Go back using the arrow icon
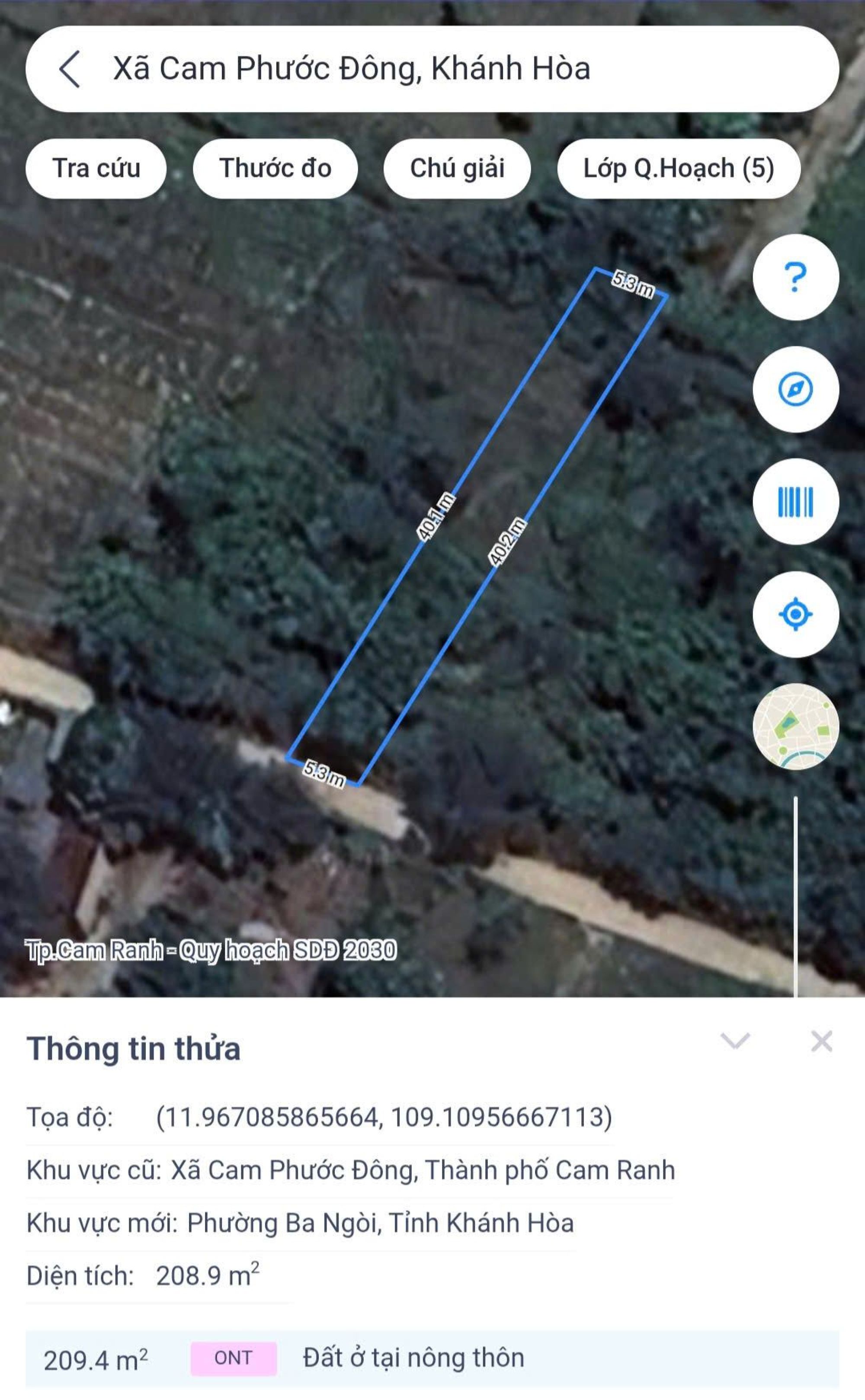This screenshot has height=1400, width=865. pyautogui.click(x=70, y=69)
